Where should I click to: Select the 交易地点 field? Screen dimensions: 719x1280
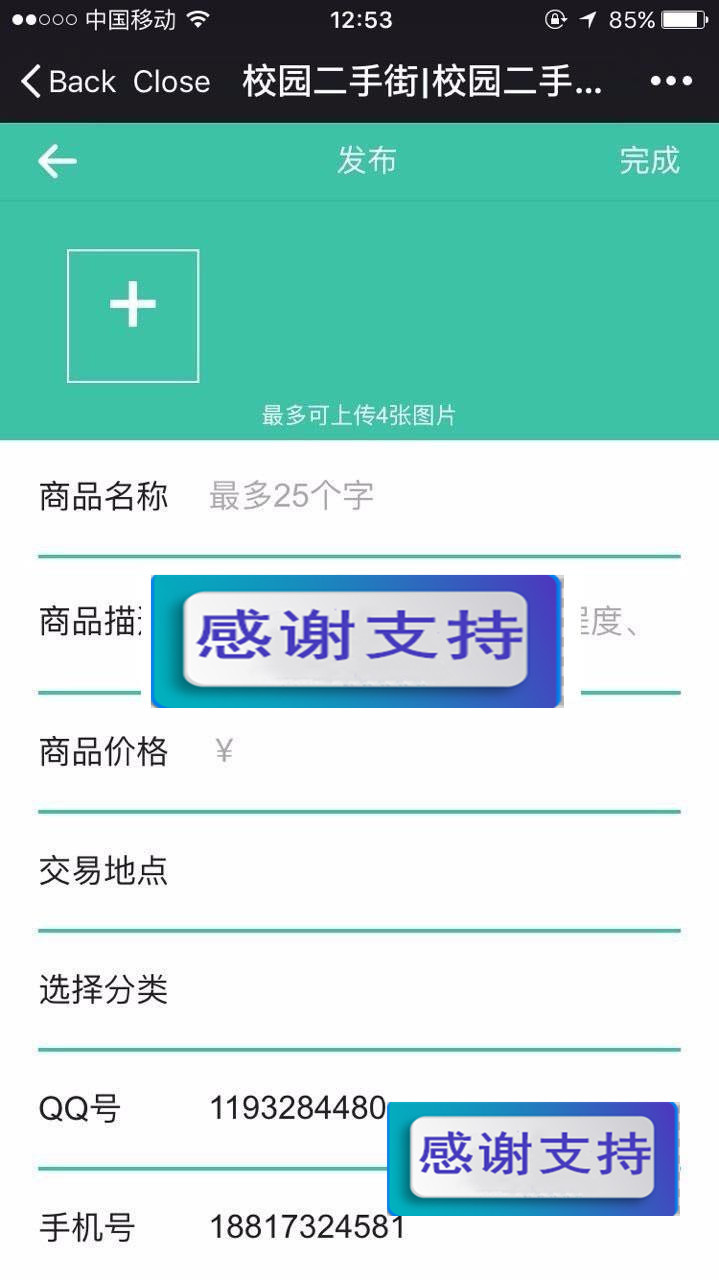440,871
